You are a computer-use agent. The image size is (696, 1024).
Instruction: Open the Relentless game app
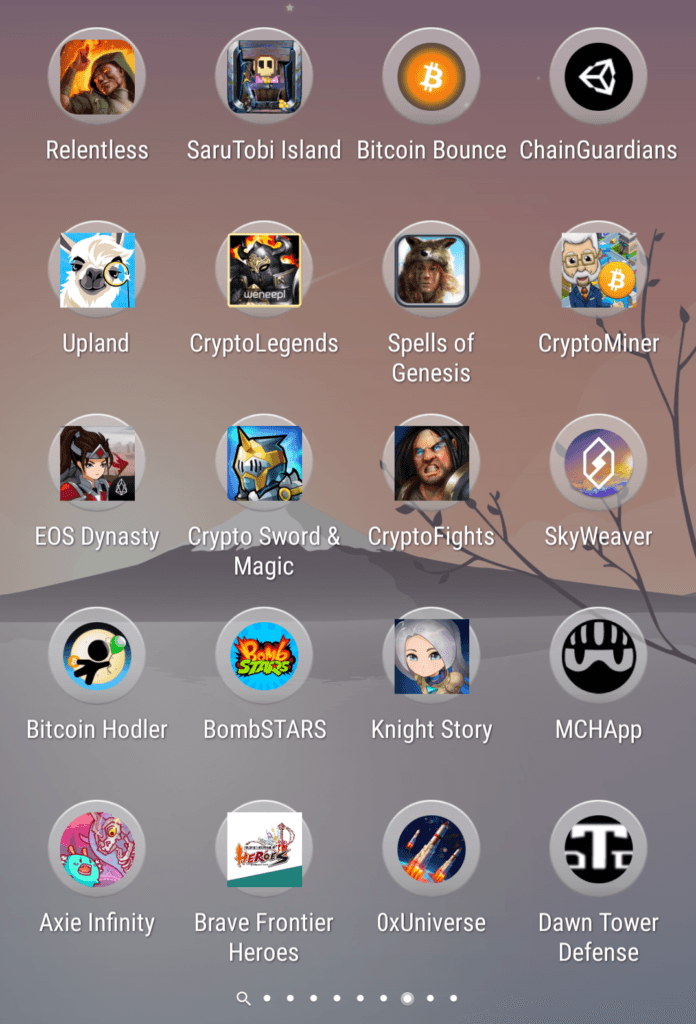coord(97,77)
